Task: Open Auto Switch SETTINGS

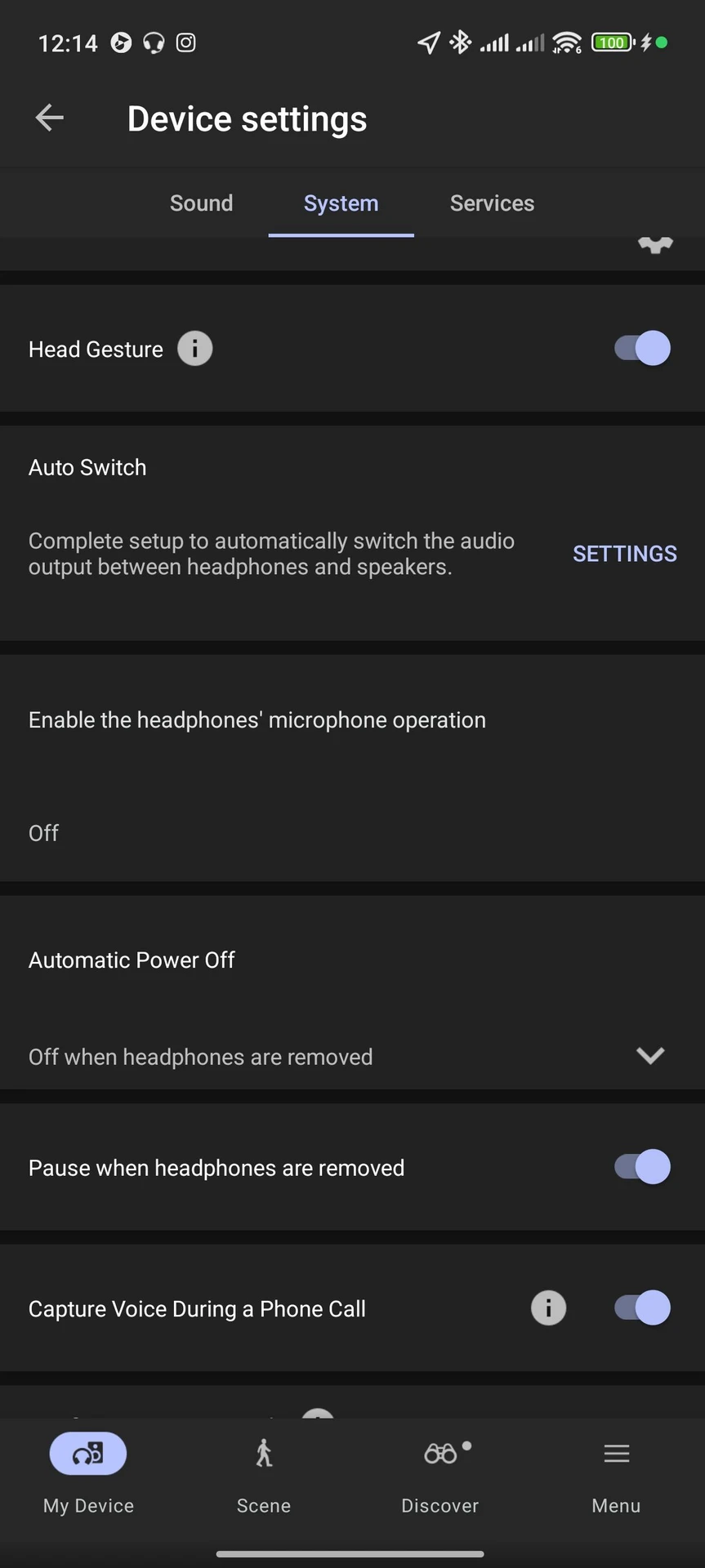Action: coord(624,554)
